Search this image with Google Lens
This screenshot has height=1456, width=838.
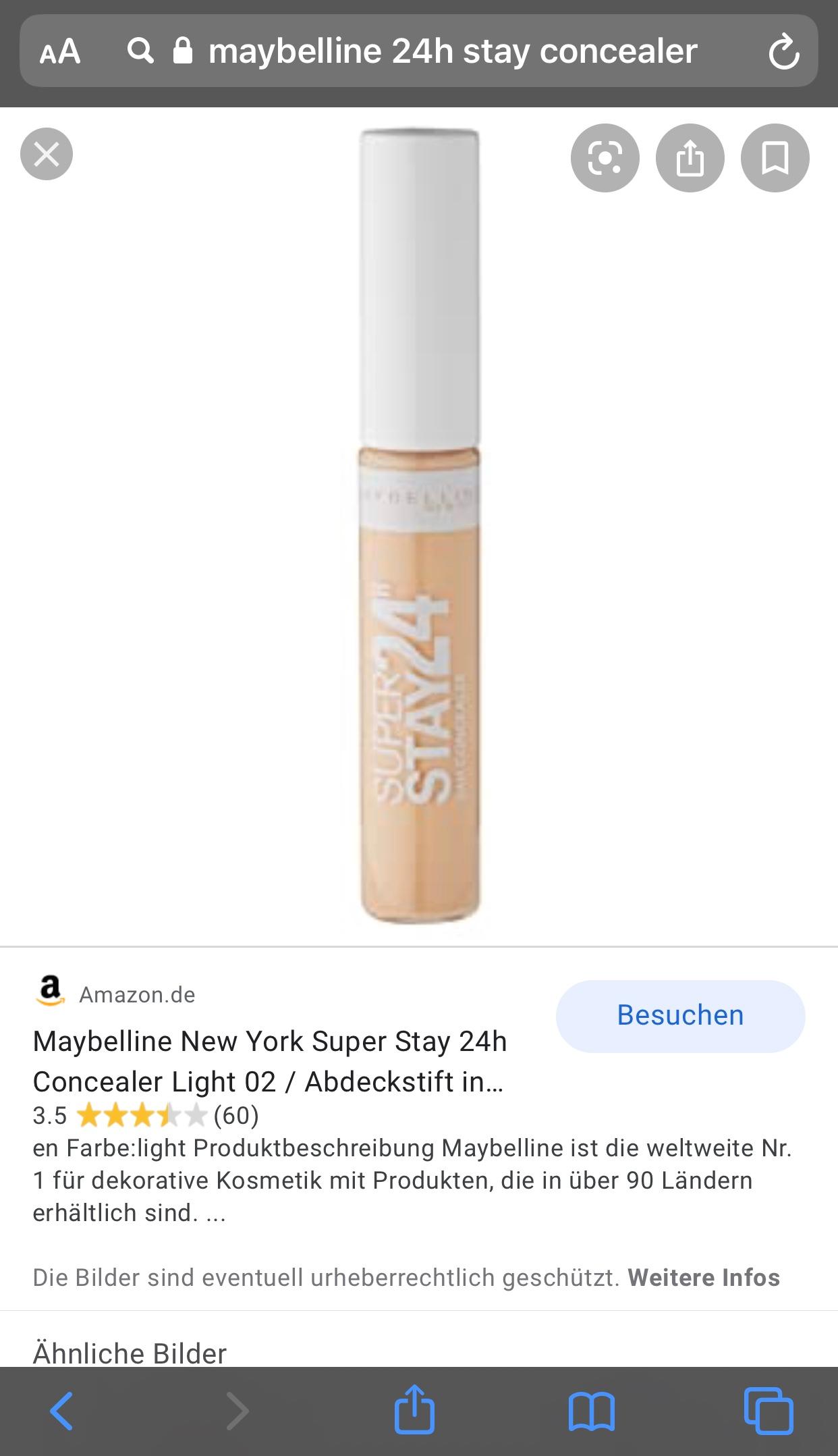tap(605, 158)
